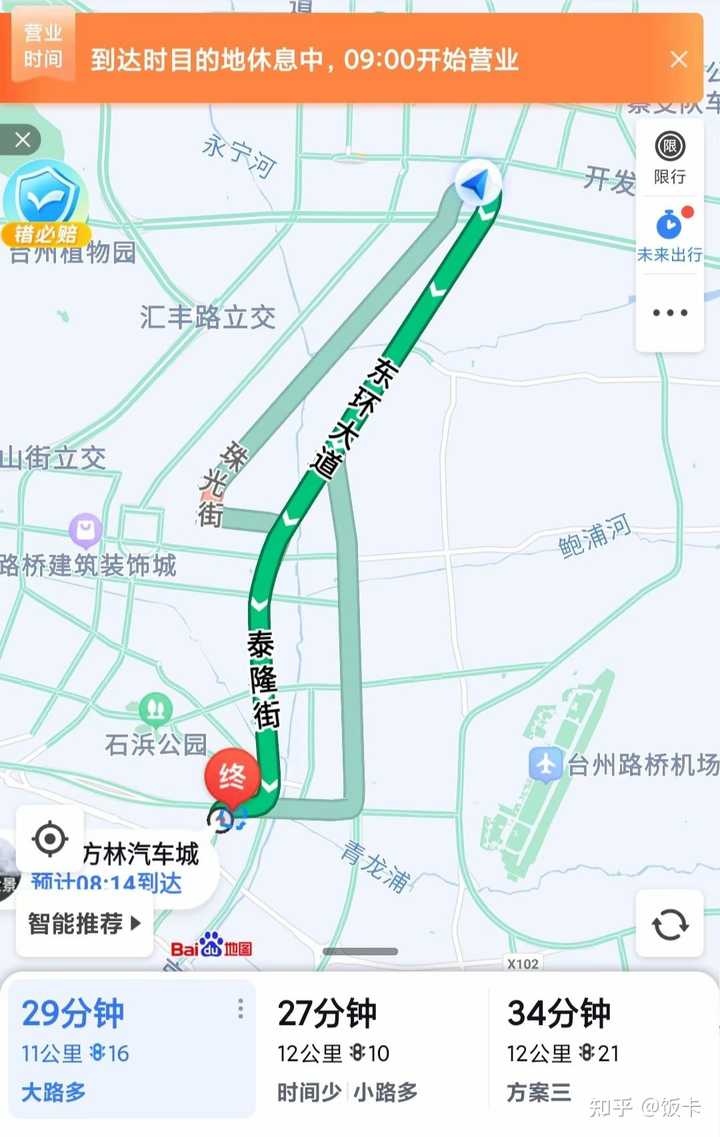Open 未来出行 future trip planner
Image resolution: width=720 pixels, height=1137 pixels.
tap(670, 235)
